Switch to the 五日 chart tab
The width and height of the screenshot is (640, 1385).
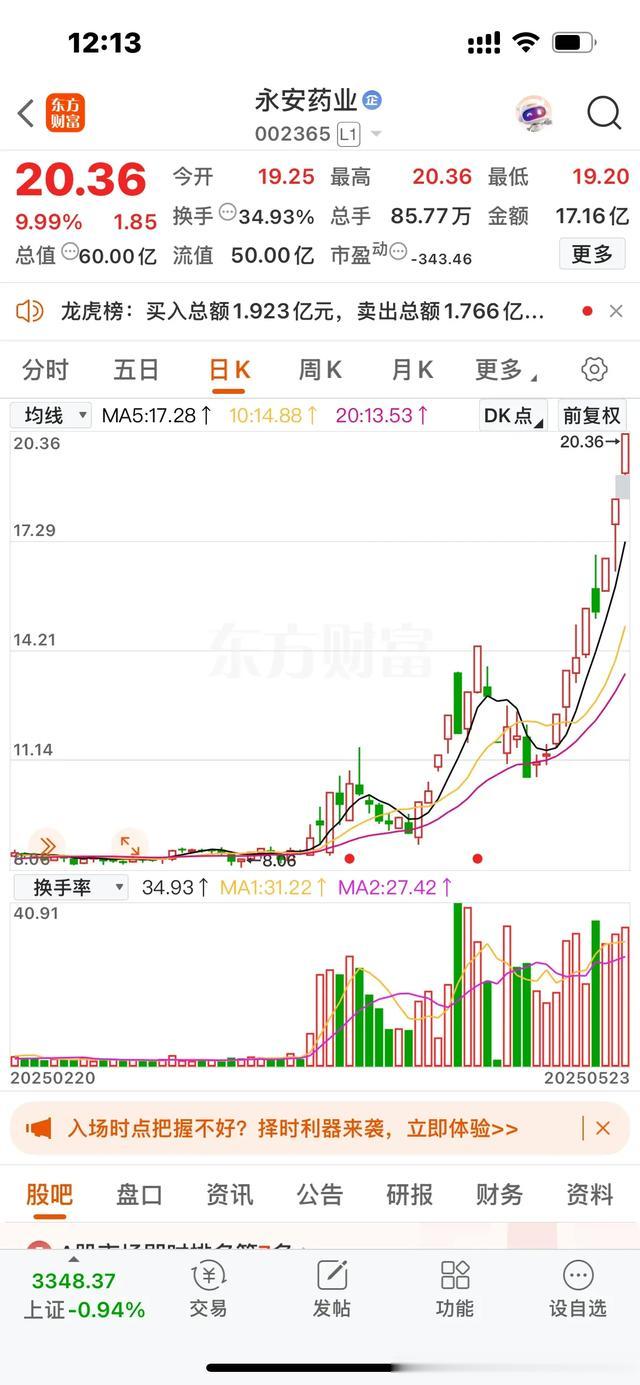tap(136, 370)
